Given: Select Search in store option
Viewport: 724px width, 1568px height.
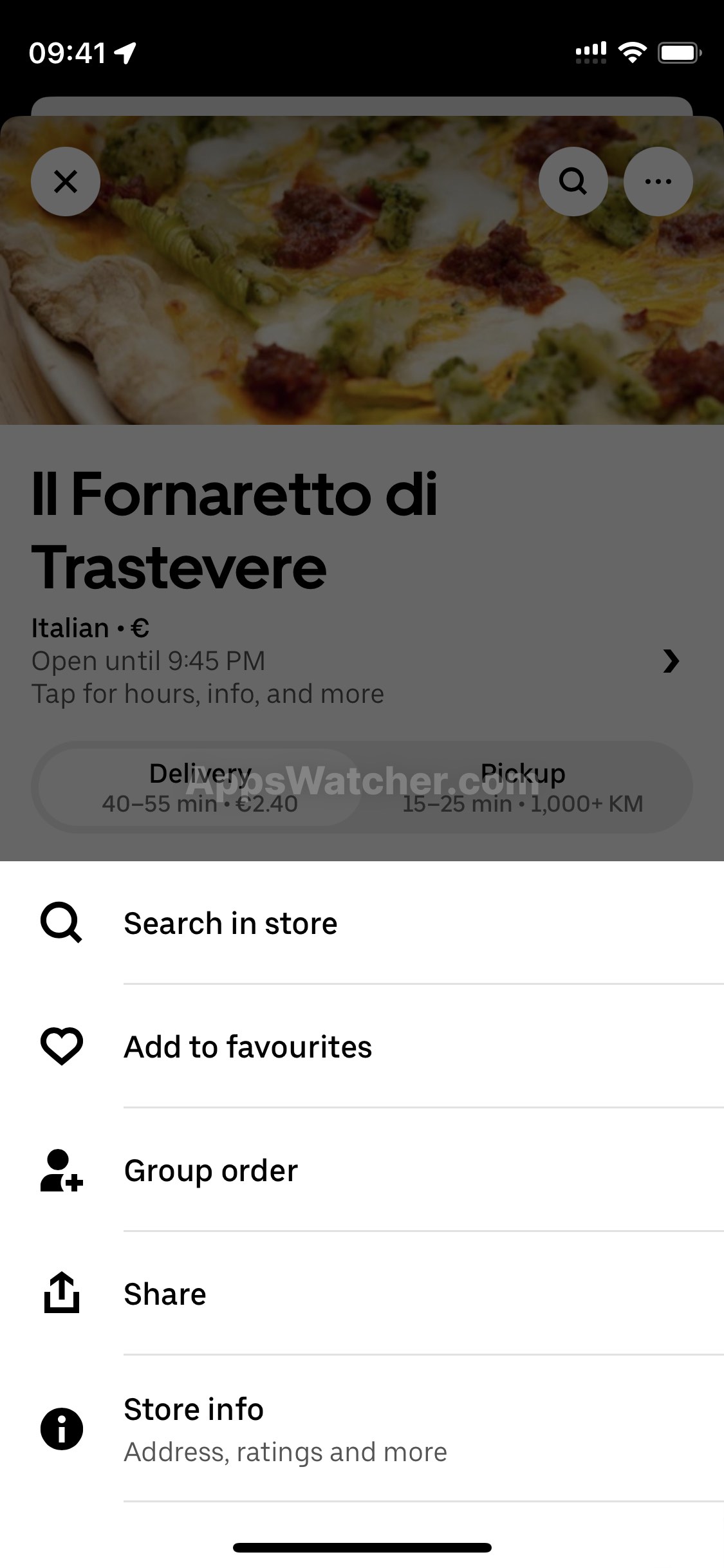Looking at the screenshot, I should (230, 923).
